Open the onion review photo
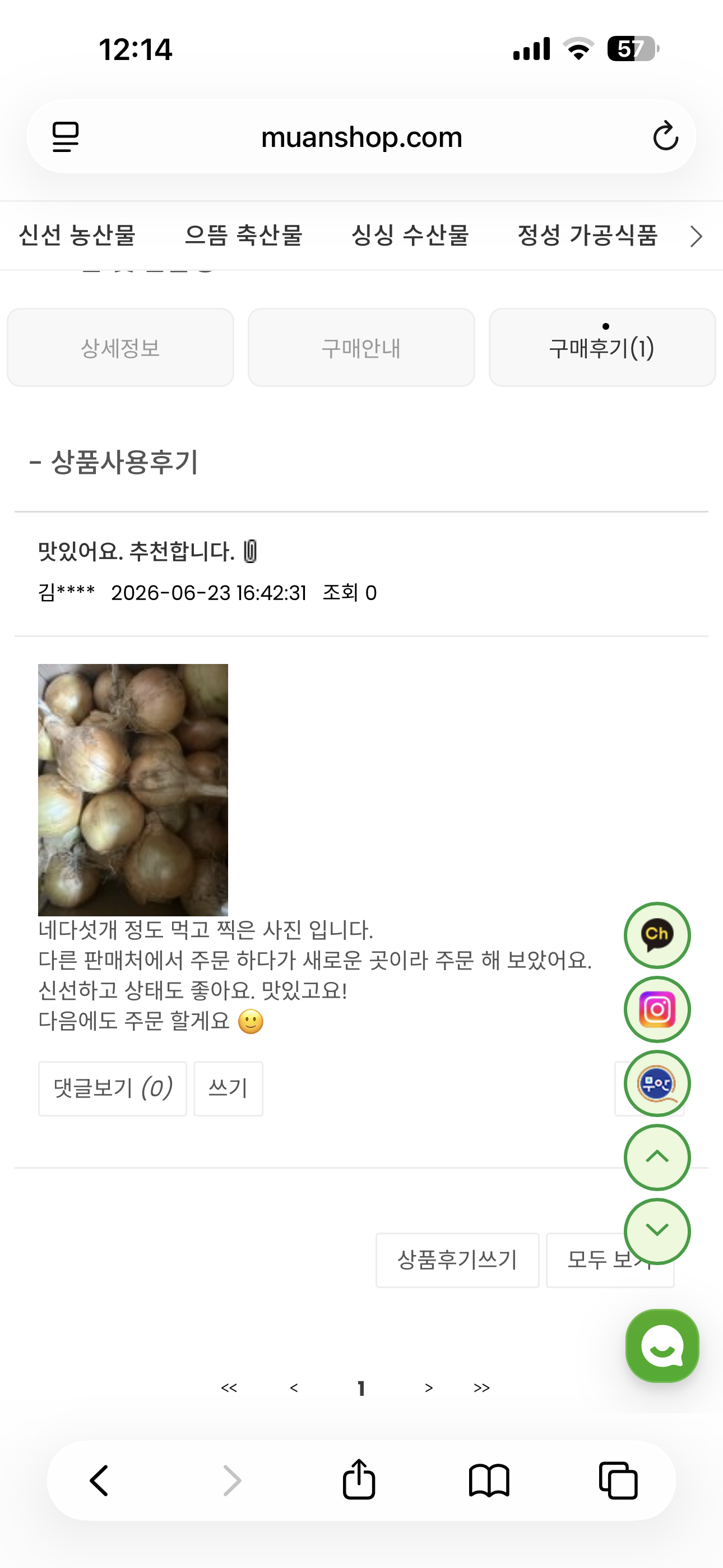Screen dimensions: 723x1568 (133, 790)
